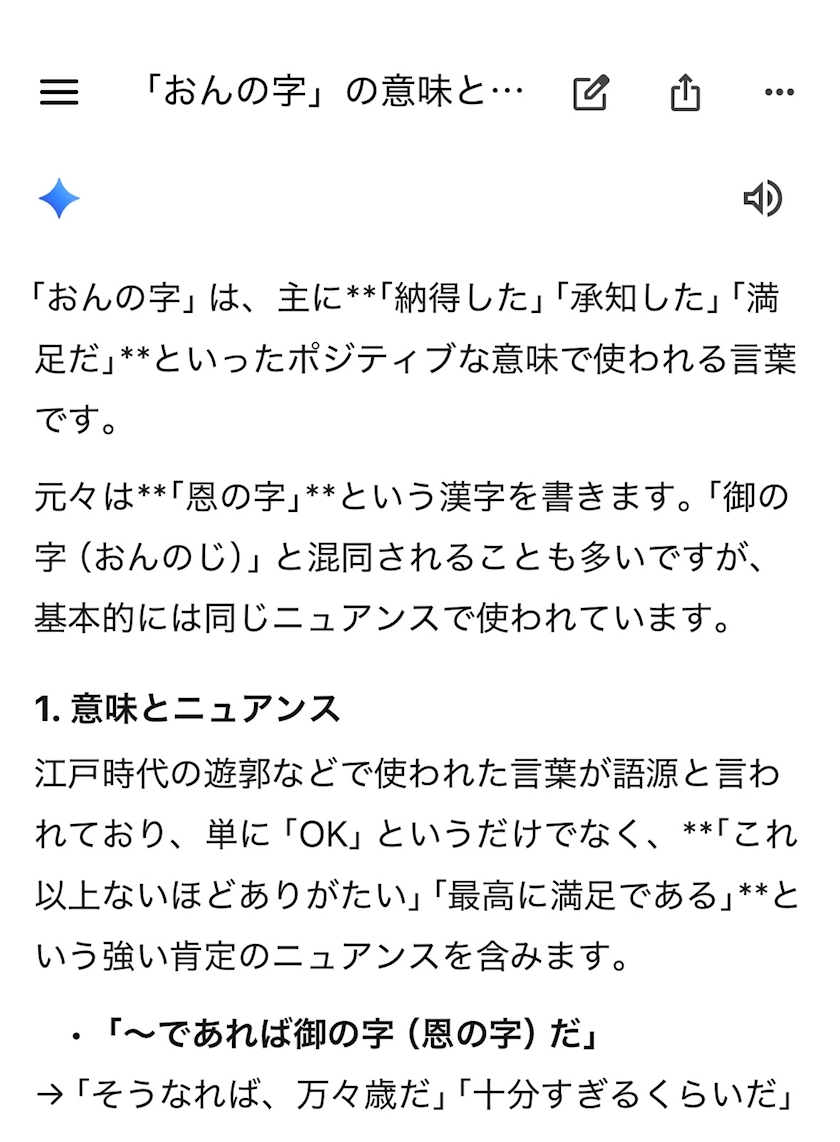Read the response aloud with the speaker icon

(x=763, y=198)
